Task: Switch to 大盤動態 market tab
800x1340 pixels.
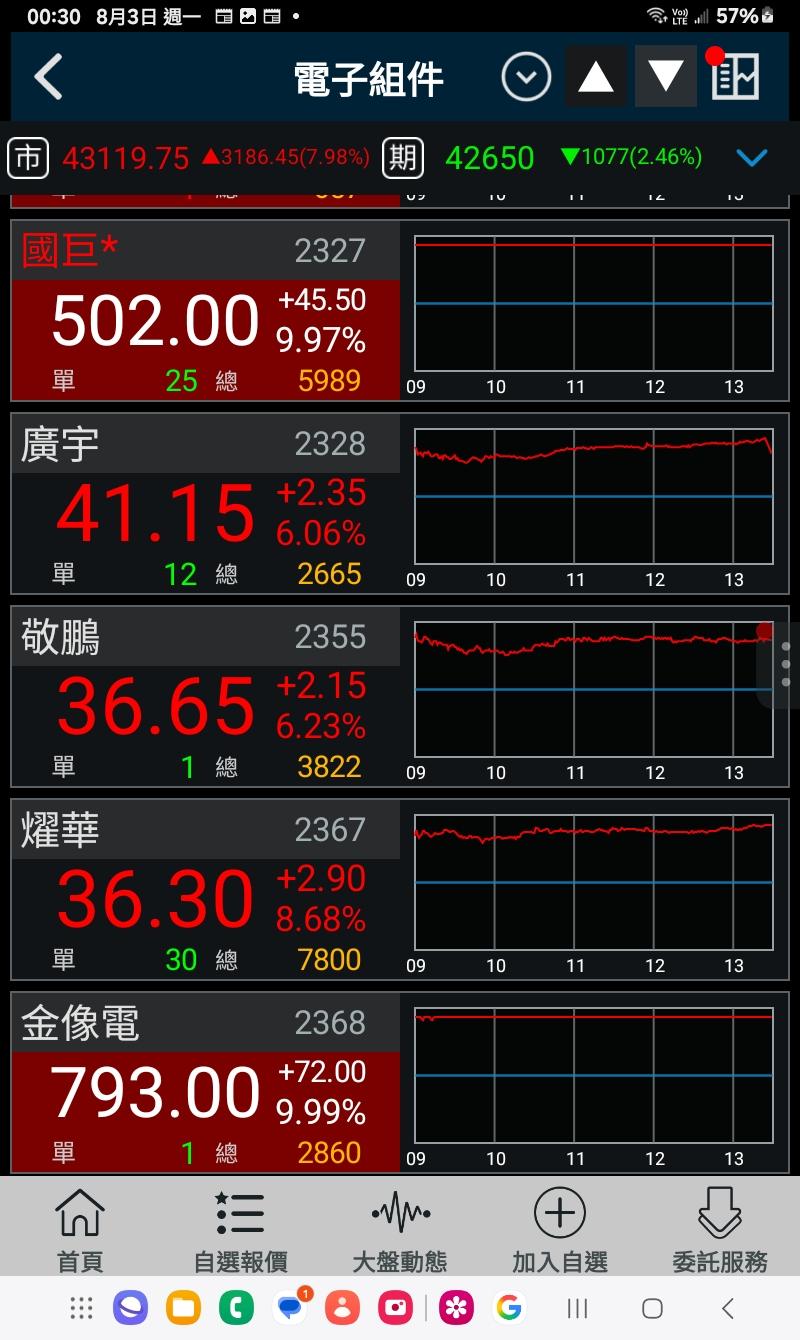Action: click(x=400, y=1229)
